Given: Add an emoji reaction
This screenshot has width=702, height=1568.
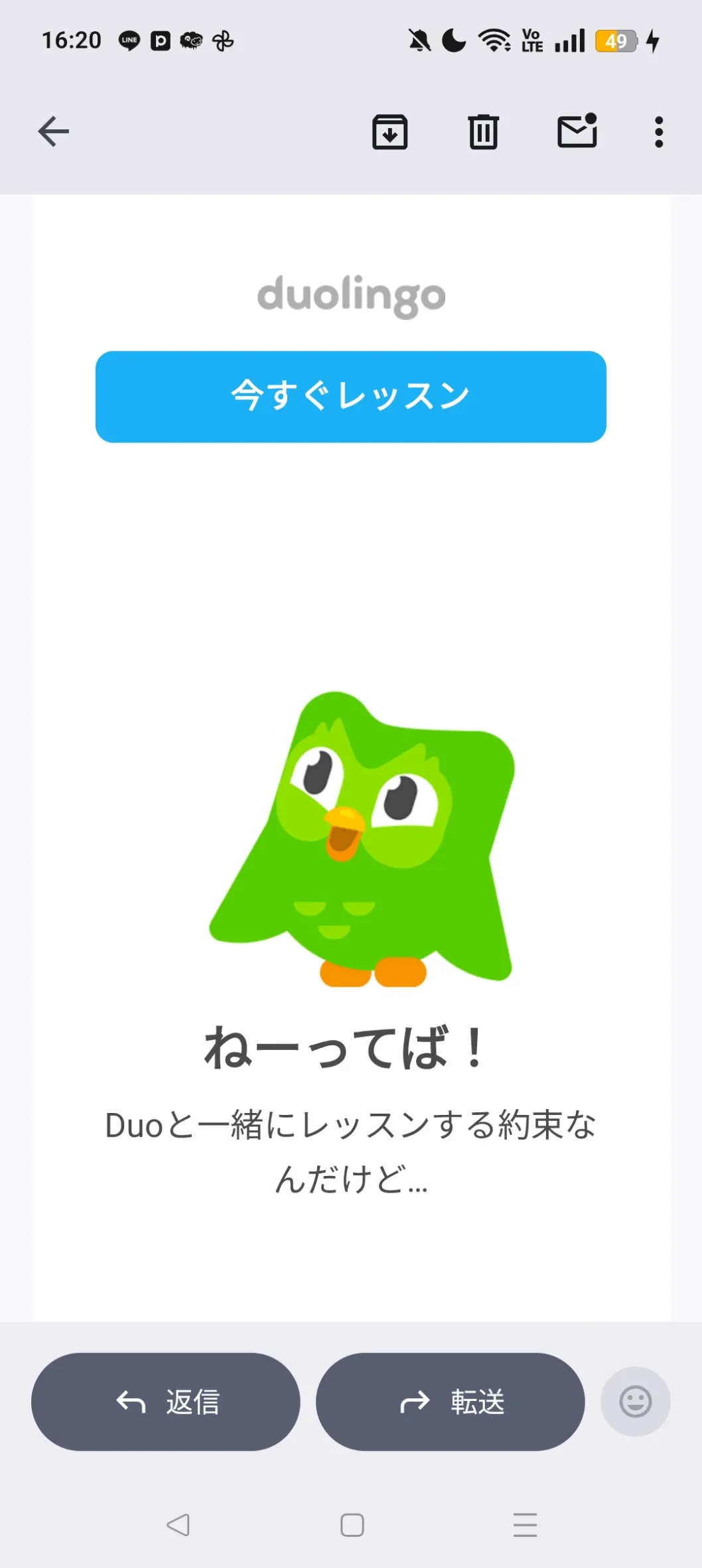Looking at the screenshot, I should 635,1402.
